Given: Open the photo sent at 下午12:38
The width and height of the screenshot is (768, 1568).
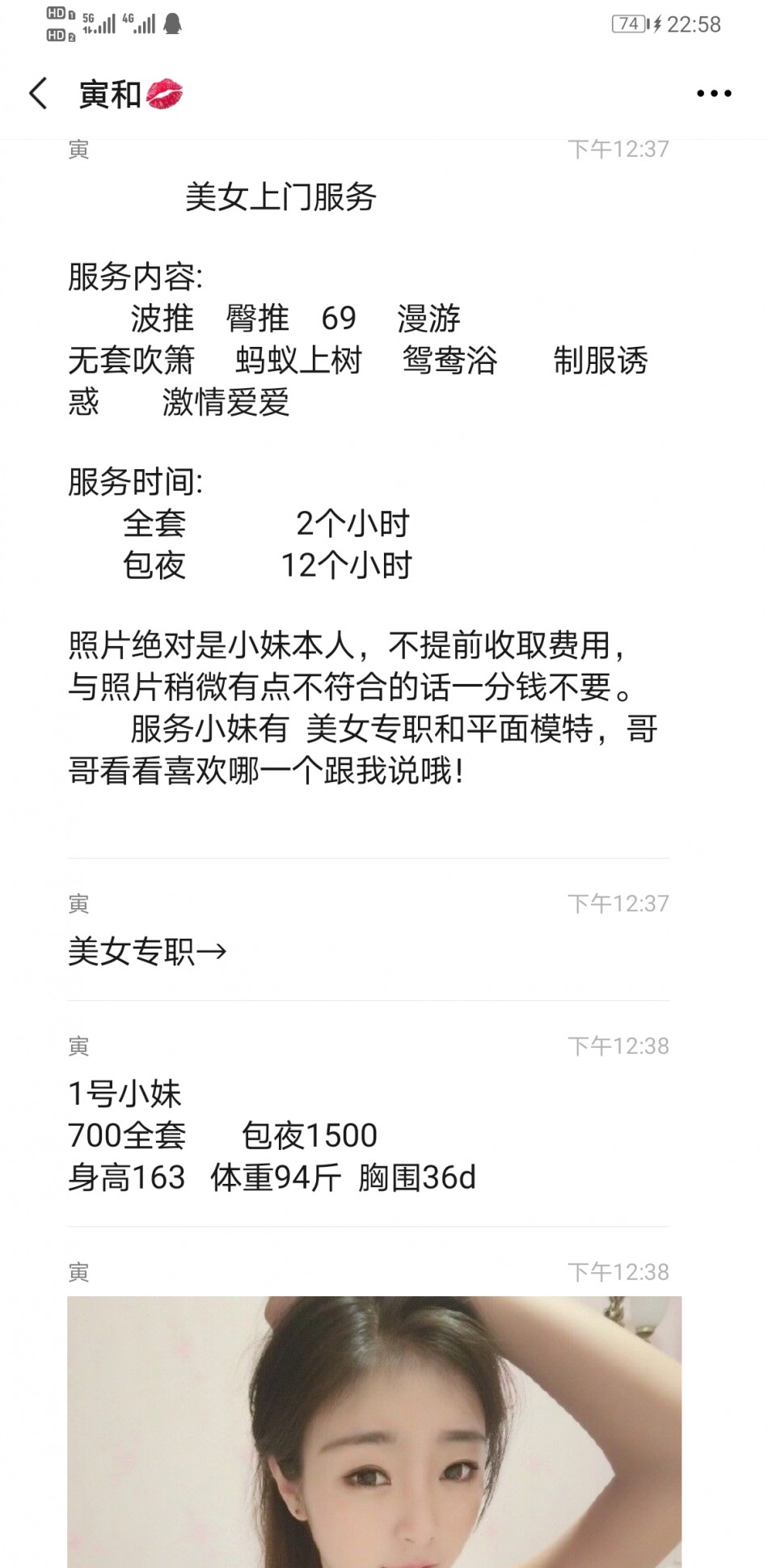Looking at the screenshot, I should click(373, 1430).
